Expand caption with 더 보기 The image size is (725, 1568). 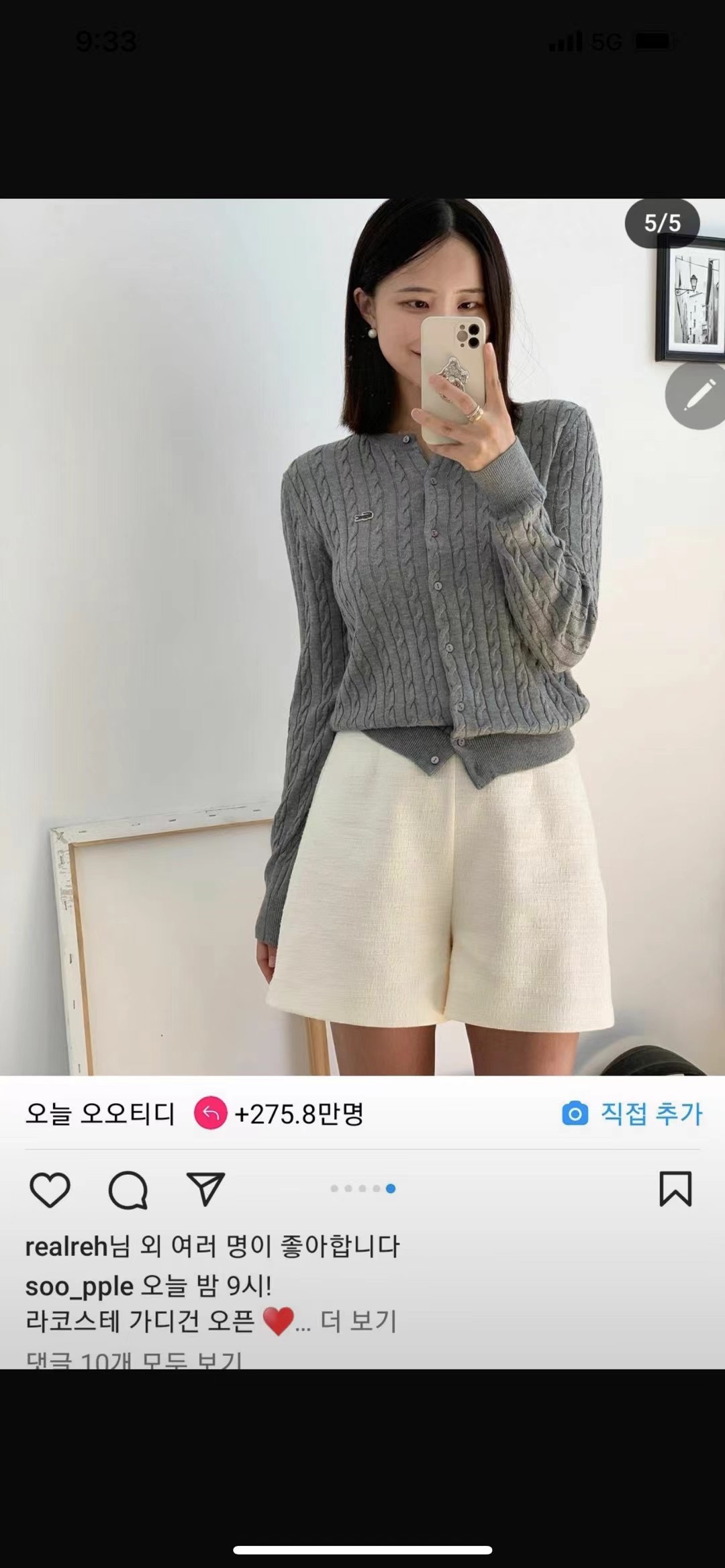click(358, 1321)
